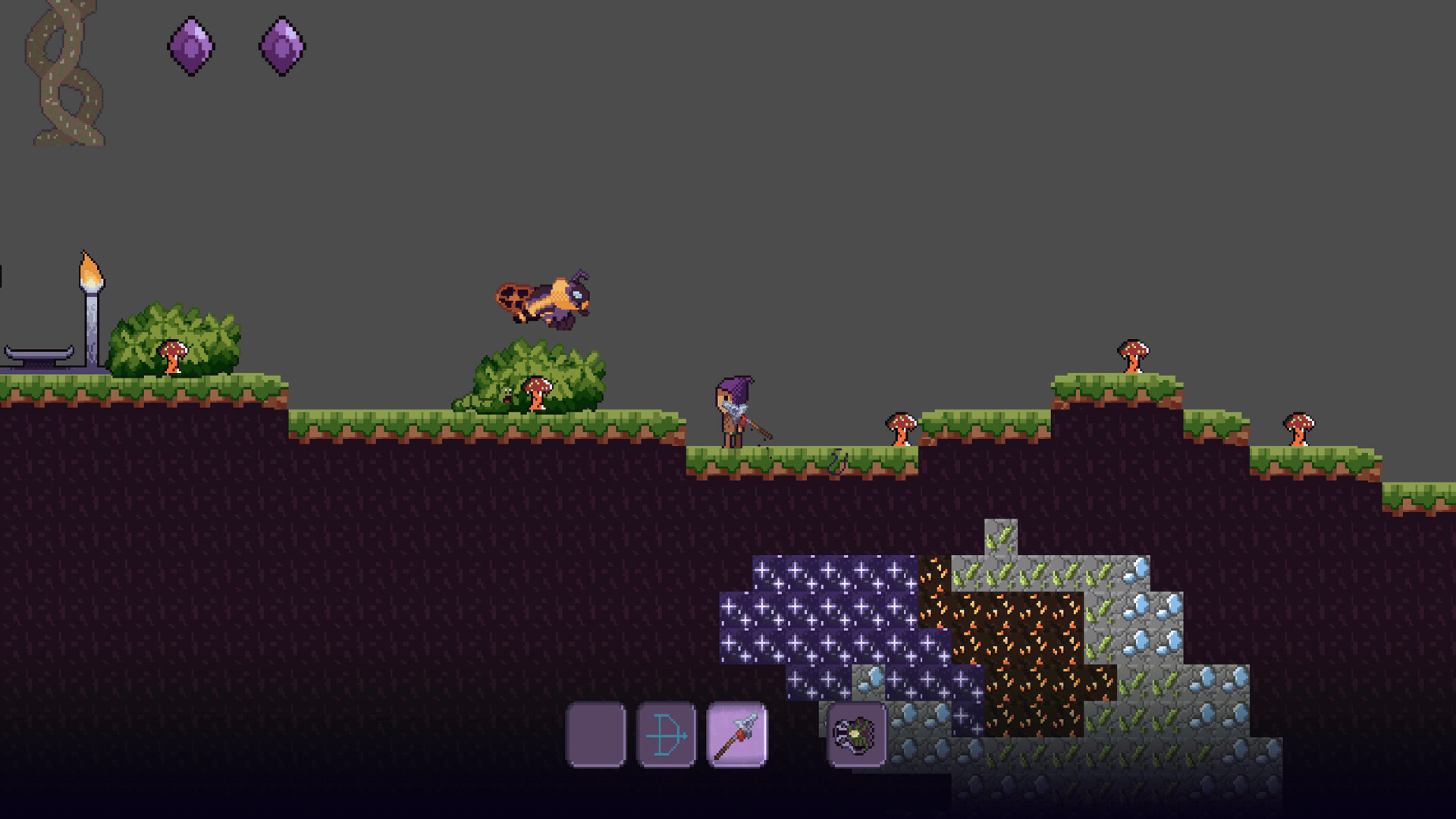The height and width of the screenshot is (819, 1456).
Task: Equip the bow from the hotbar
Action: 667,734
